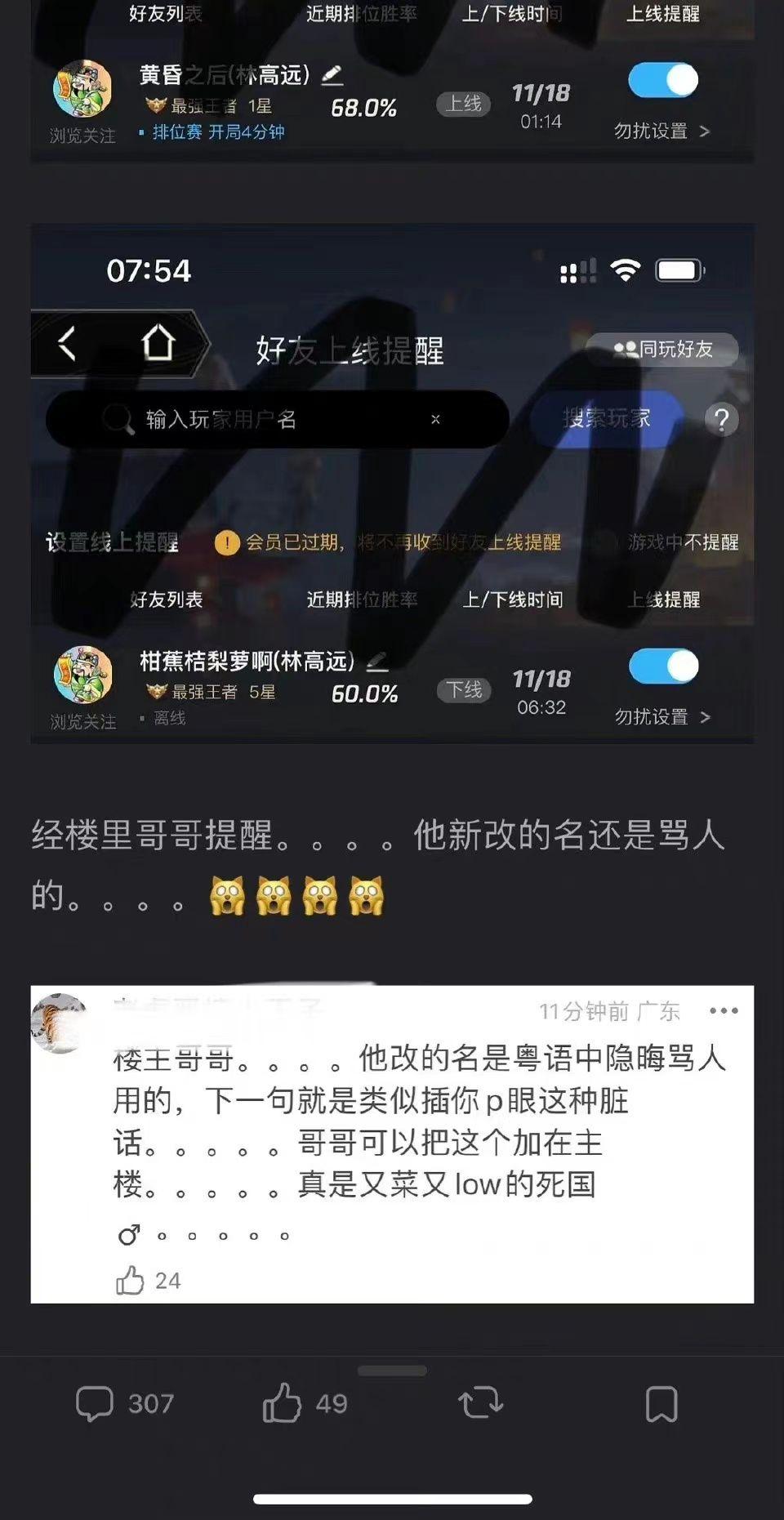View the comment screenshot image about 粤语
This screenshot has width=784, height=1520.
pyautogui.click(x=392, y=1143)
